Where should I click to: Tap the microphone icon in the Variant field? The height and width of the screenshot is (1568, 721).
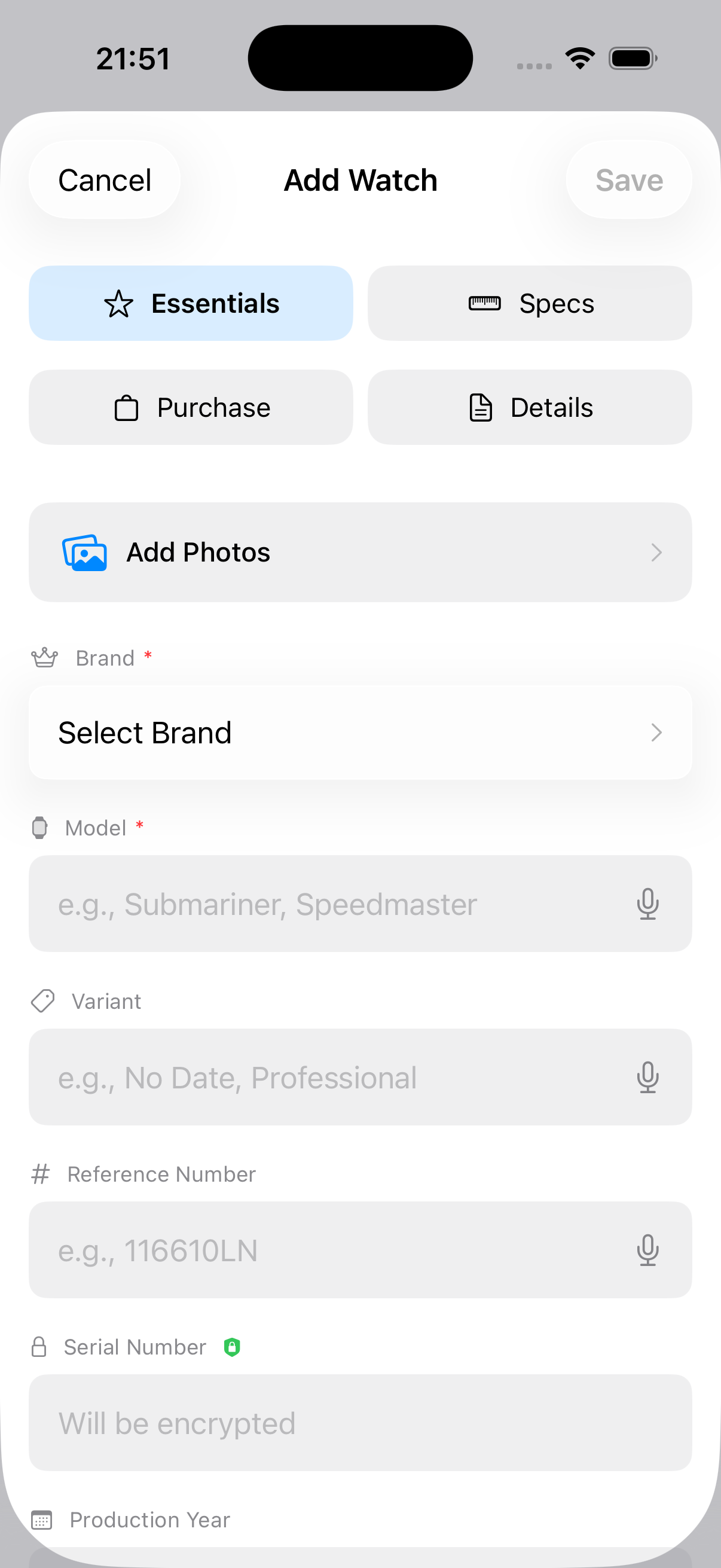648,1078
